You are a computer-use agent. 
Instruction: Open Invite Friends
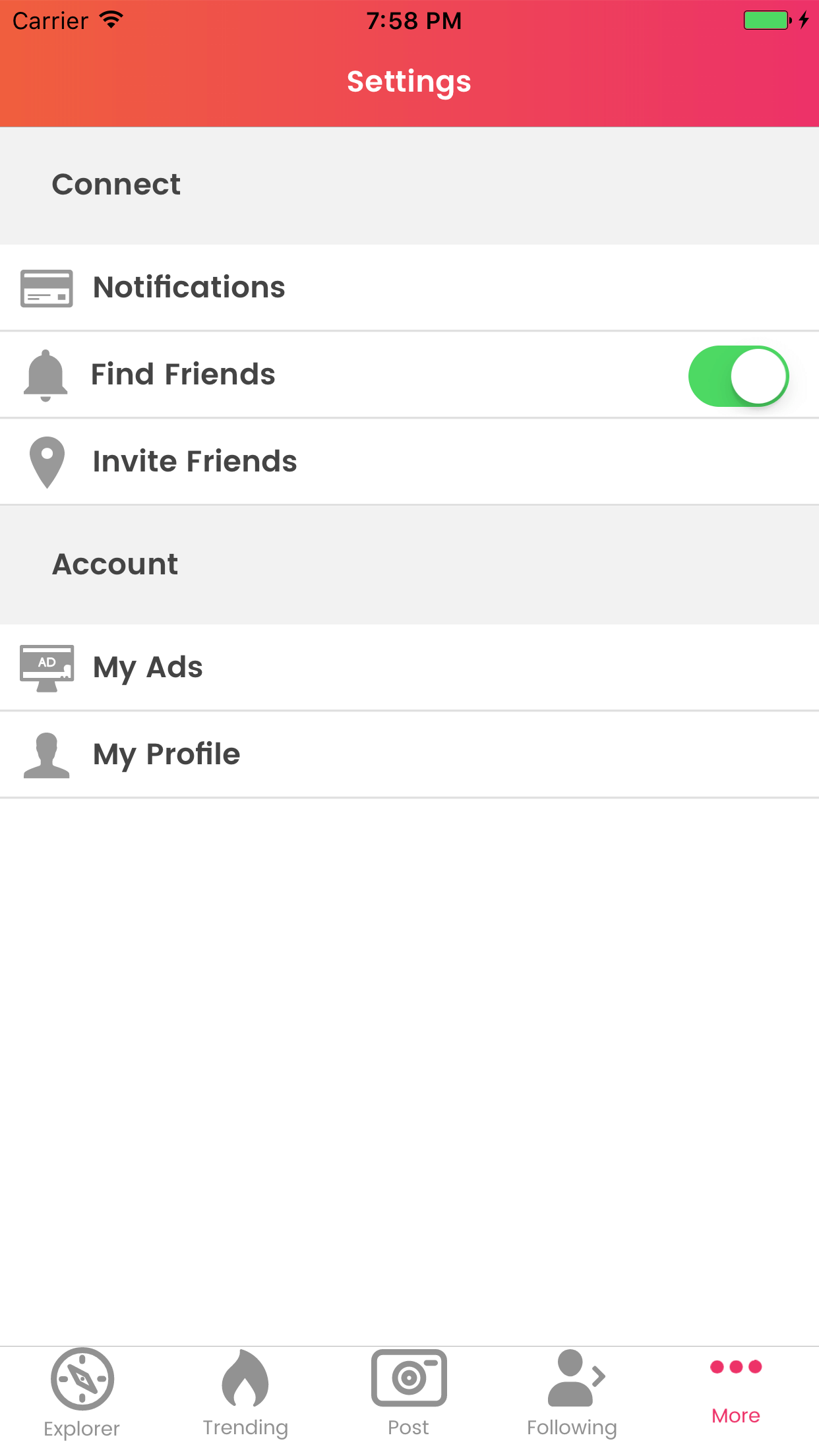[409, 462]
